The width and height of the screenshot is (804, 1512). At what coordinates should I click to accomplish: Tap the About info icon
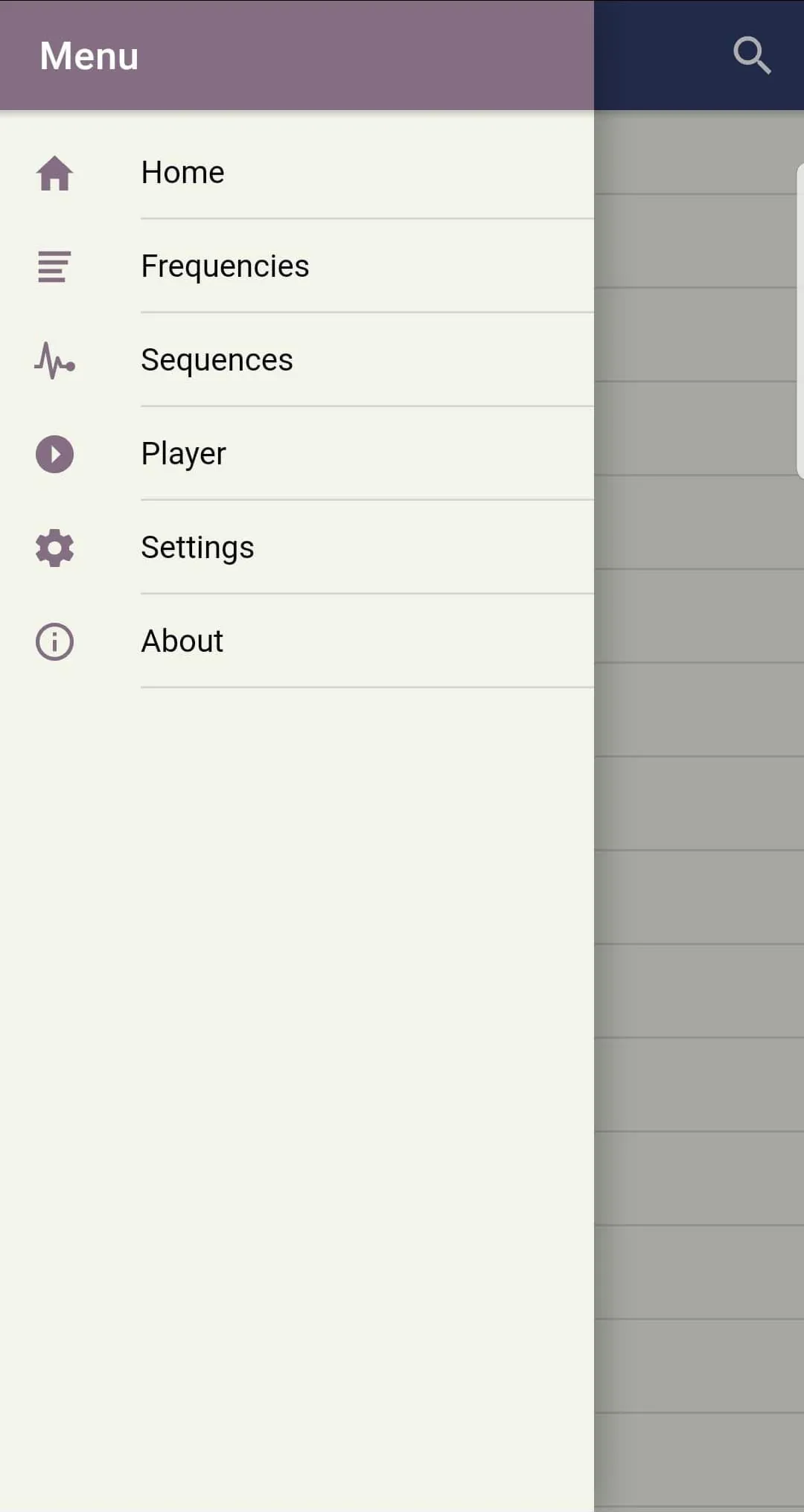point(54,641)
